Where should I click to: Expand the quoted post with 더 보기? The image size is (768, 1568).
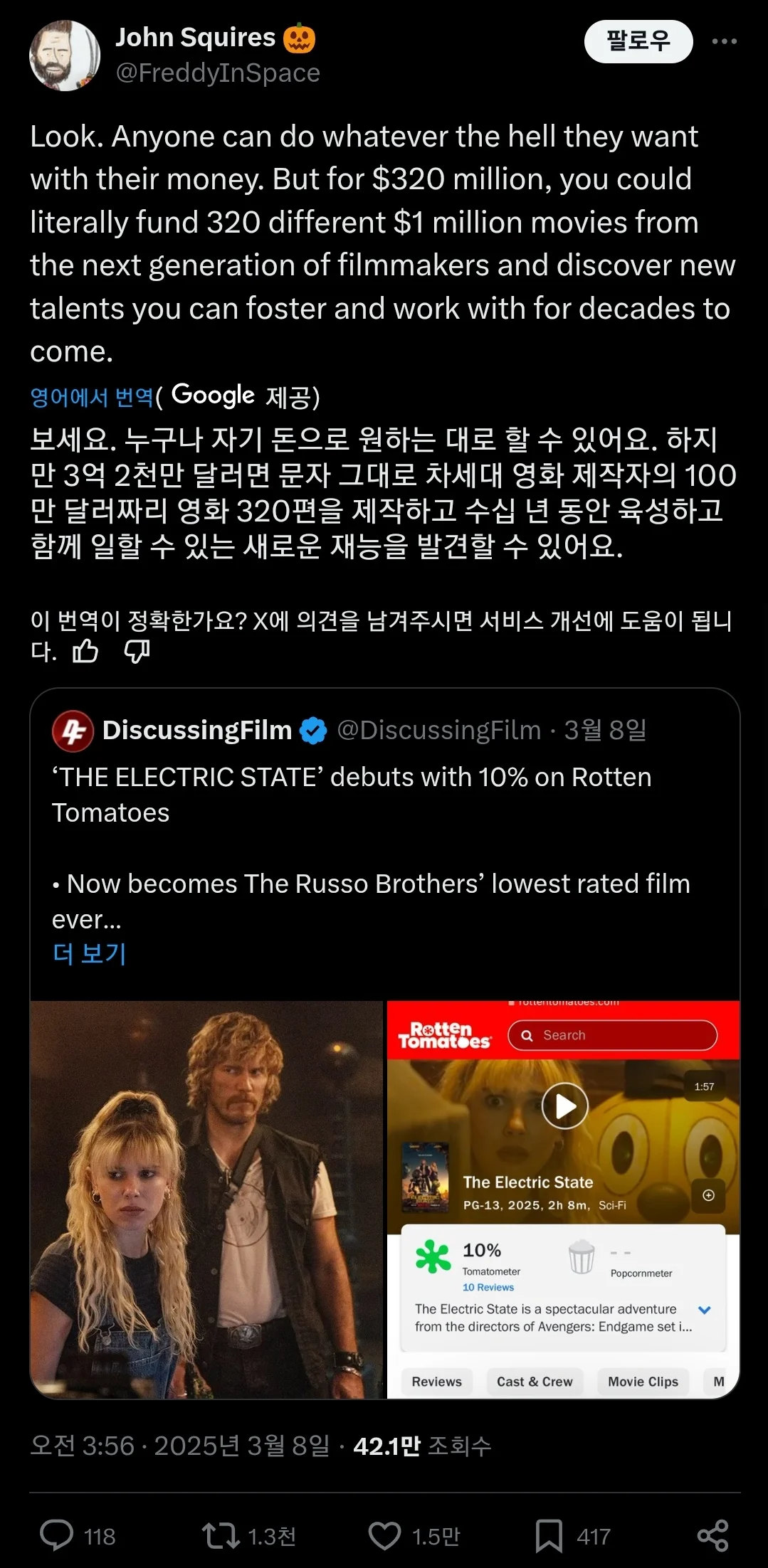89,953
